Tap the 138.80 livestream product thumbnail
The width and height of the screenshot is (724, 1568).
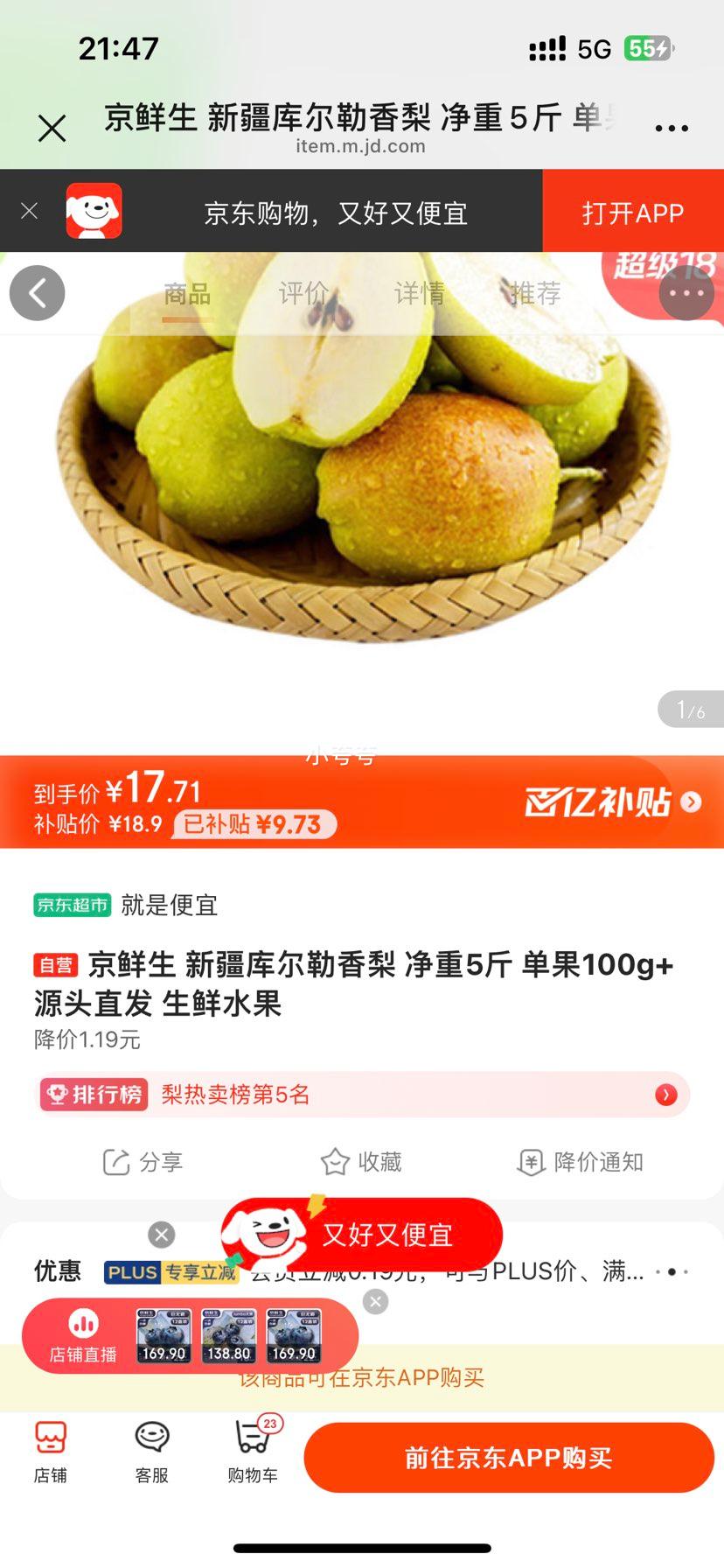click(x=226, y=1334)
